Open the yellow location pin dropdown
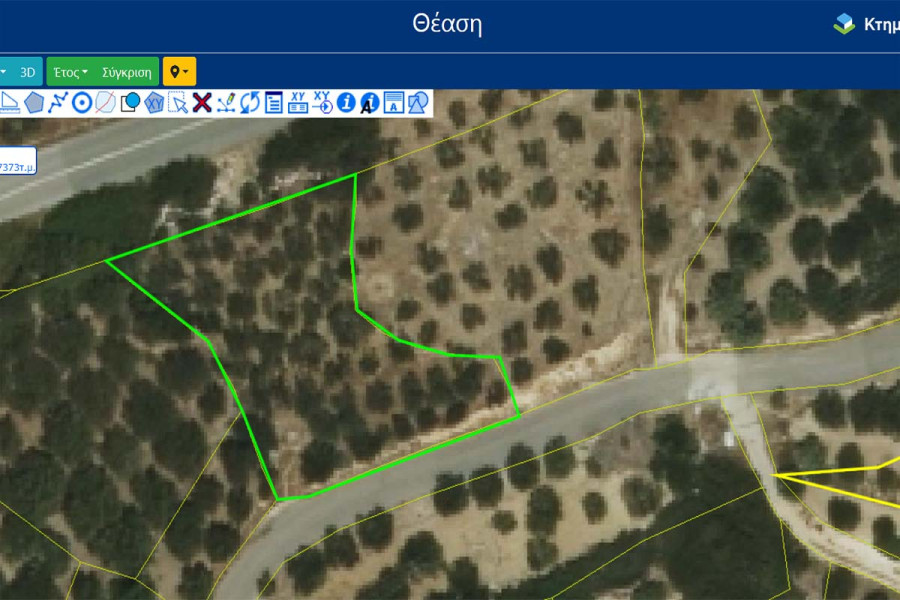This screenshot has height=600, width=900. click(180, 72)
